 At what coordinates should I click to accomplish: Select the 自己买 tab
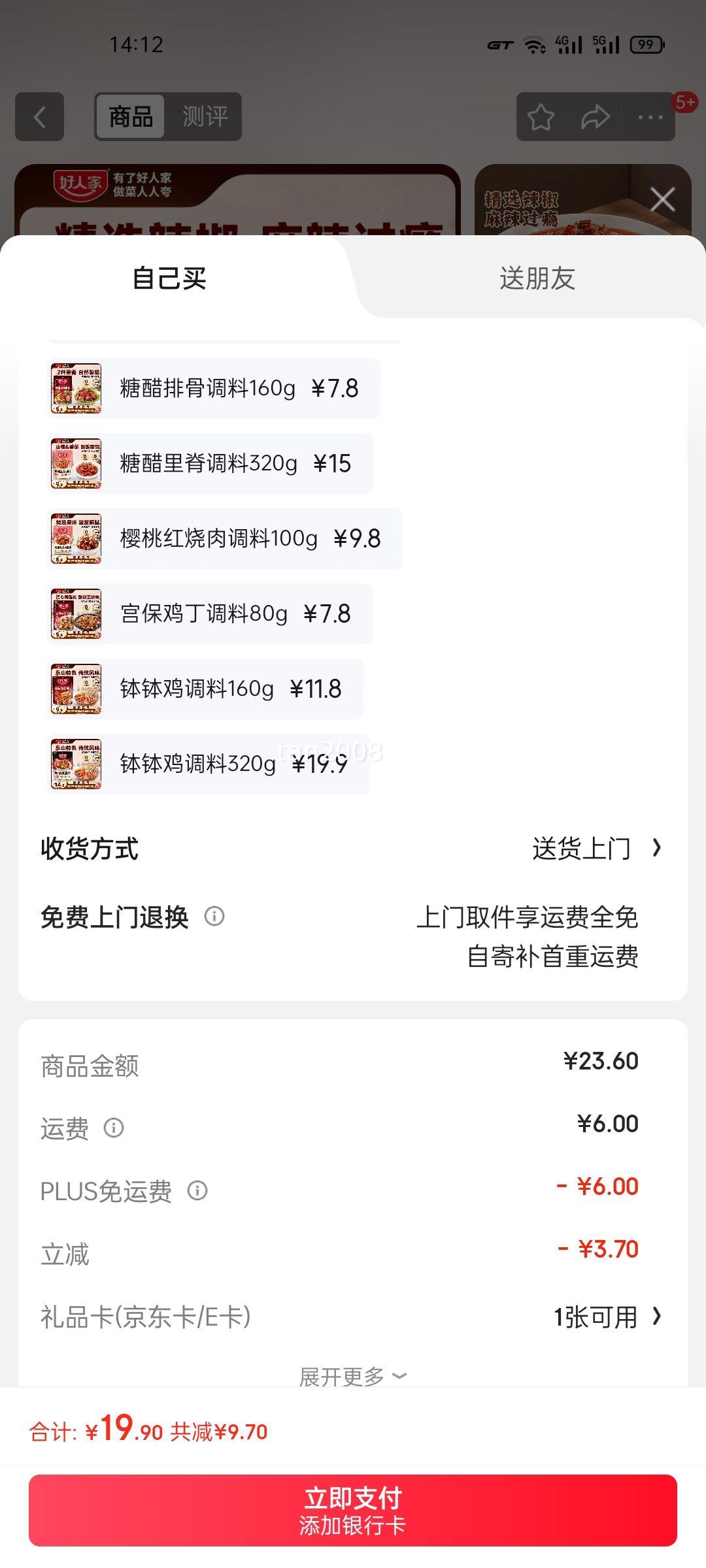point(169,278)
